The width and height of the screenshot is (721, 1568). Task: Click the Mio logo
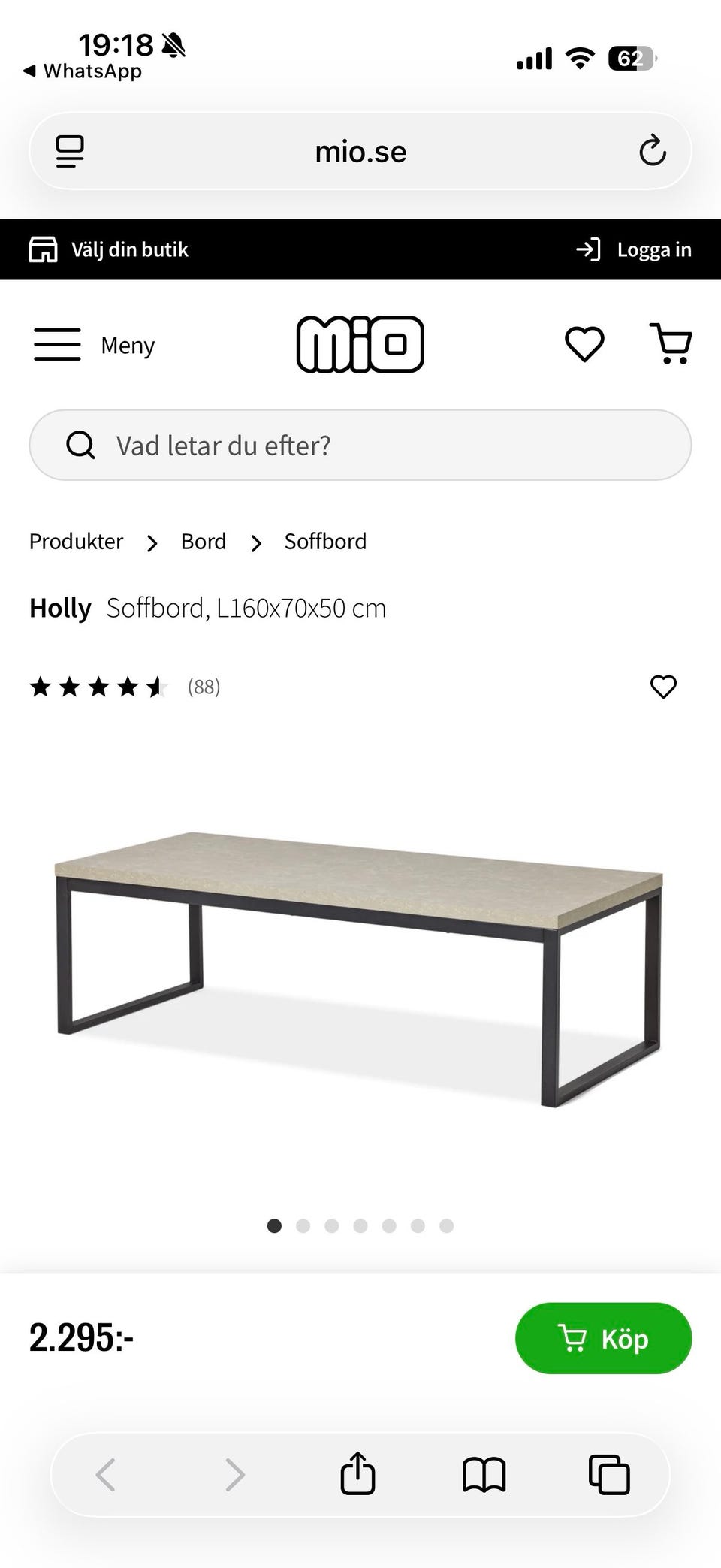[360, 343]
